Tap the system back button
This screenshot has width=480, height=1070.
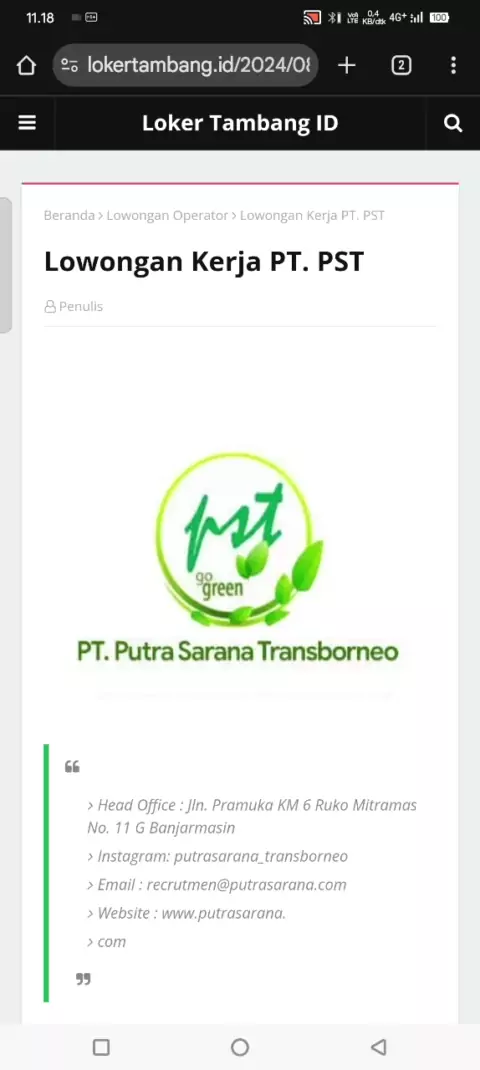point(378,1047)
